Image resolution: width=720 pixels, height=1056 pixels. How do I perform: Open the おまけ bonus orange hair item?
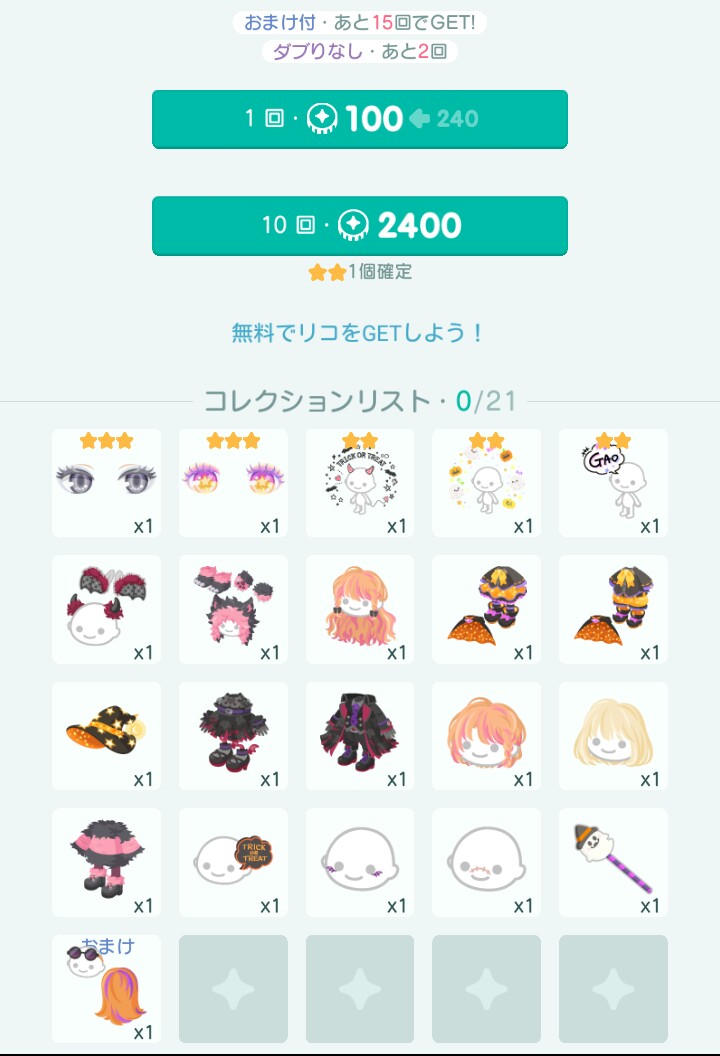click(106, 989)
